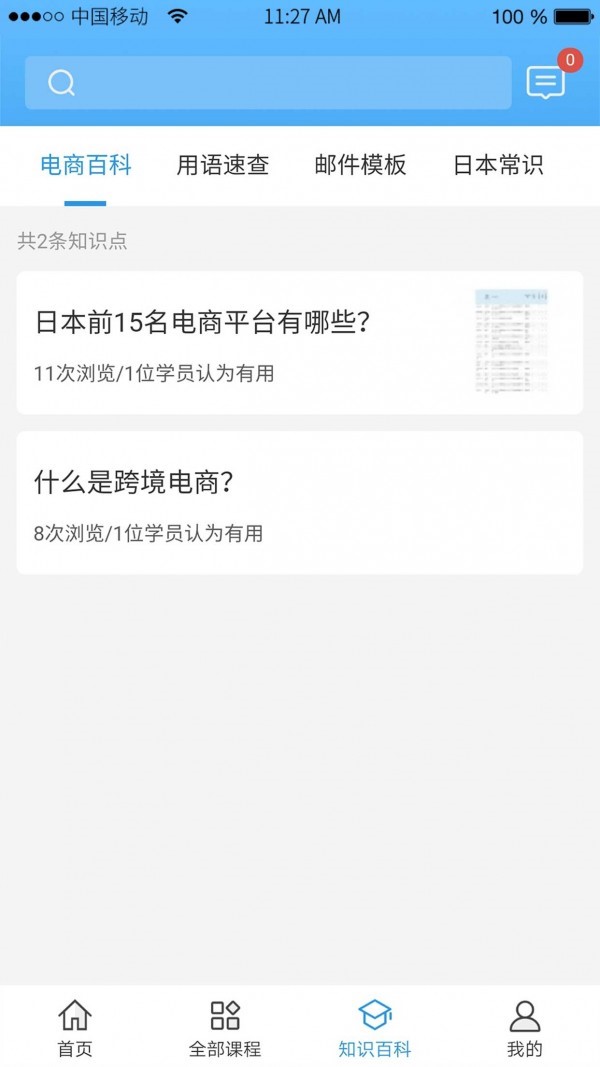Screen dimensions: 600x1067
Task: Open the messages icon with badge
Action: tap(546, 83)
